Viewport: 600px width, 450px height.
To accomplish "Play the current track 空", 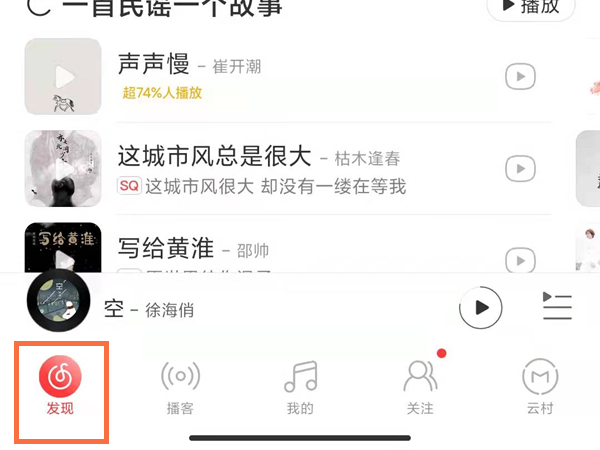I will 480,307.
